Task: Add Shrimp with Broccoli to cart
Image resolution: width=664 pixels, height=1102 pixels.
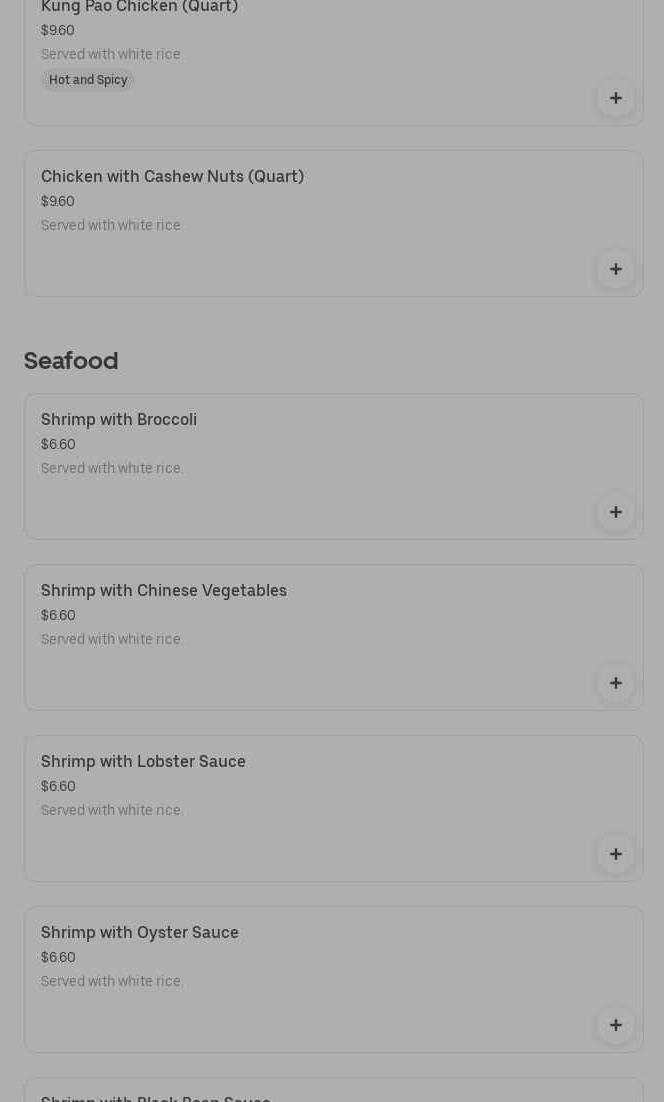Action: 616,512
